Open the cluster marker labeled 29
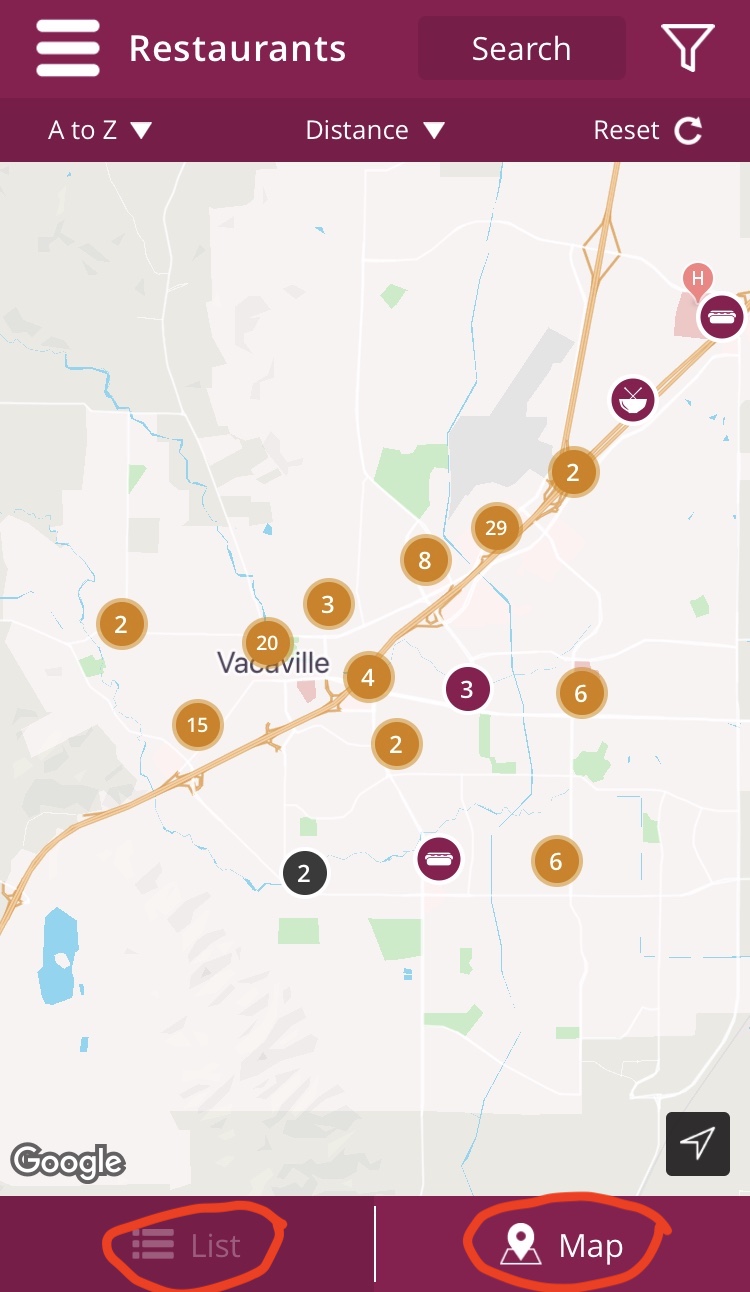 coord(496,528)
